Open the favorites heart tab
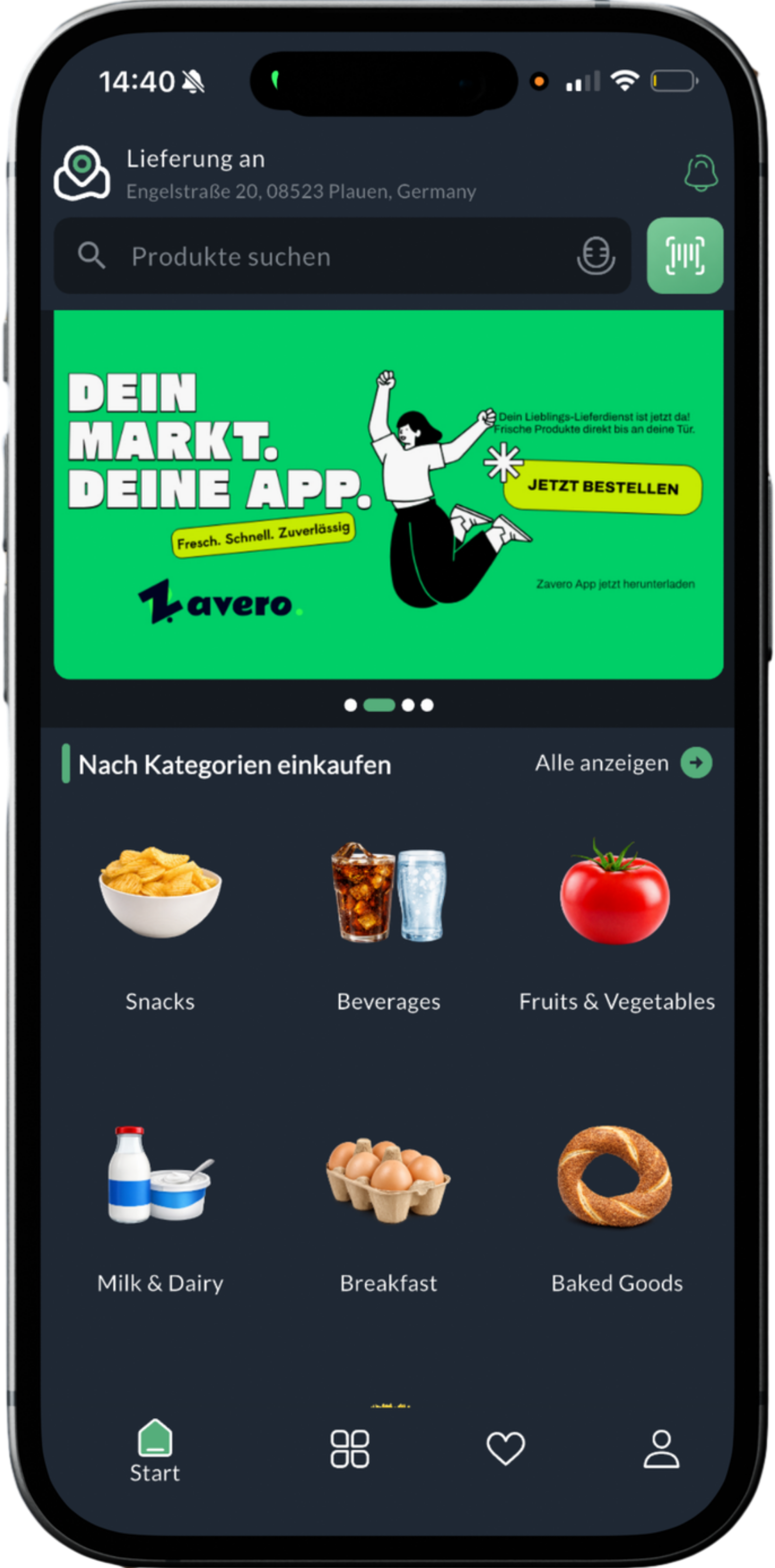 tap(505, 1448)
